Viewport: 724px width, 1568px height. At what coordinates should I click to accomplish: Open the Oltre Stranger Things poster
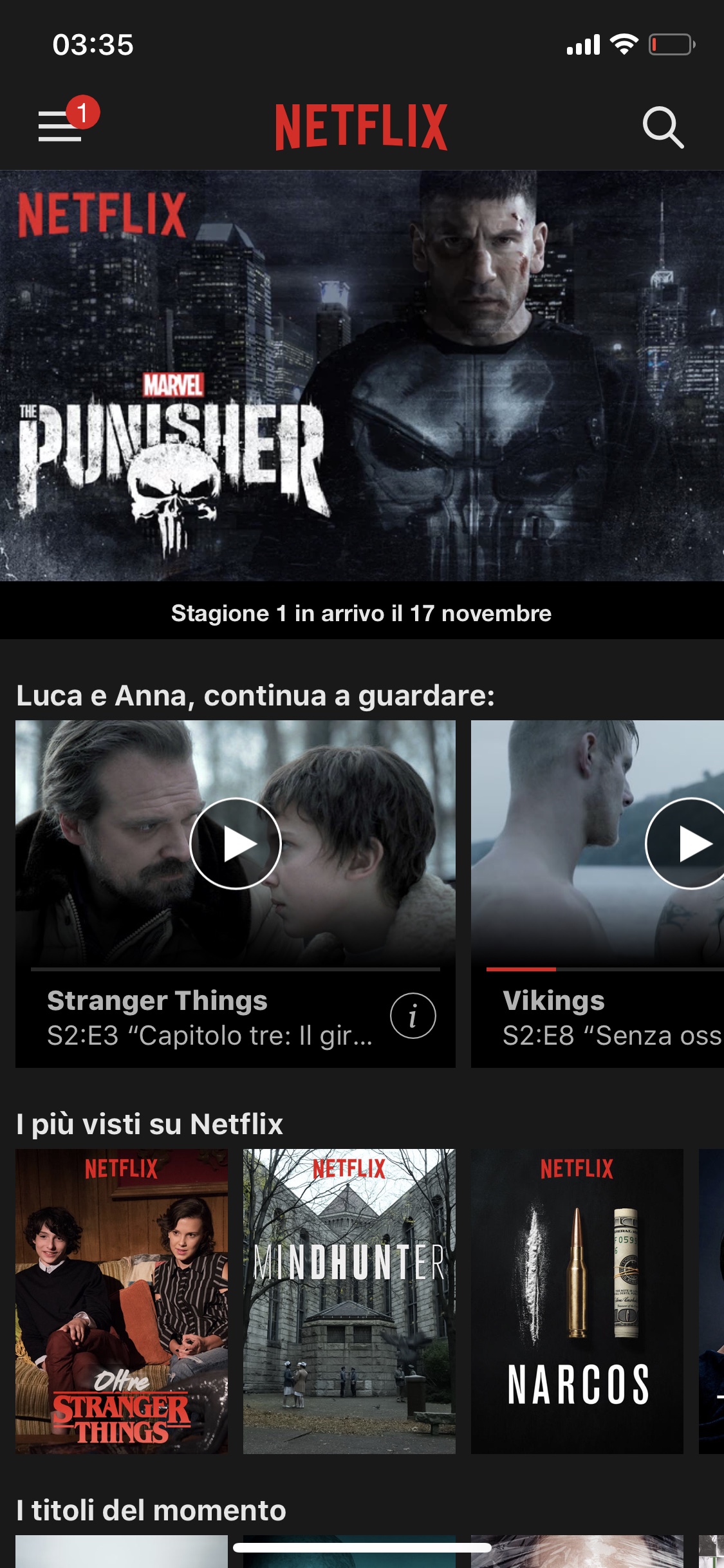pos(122,1300)
